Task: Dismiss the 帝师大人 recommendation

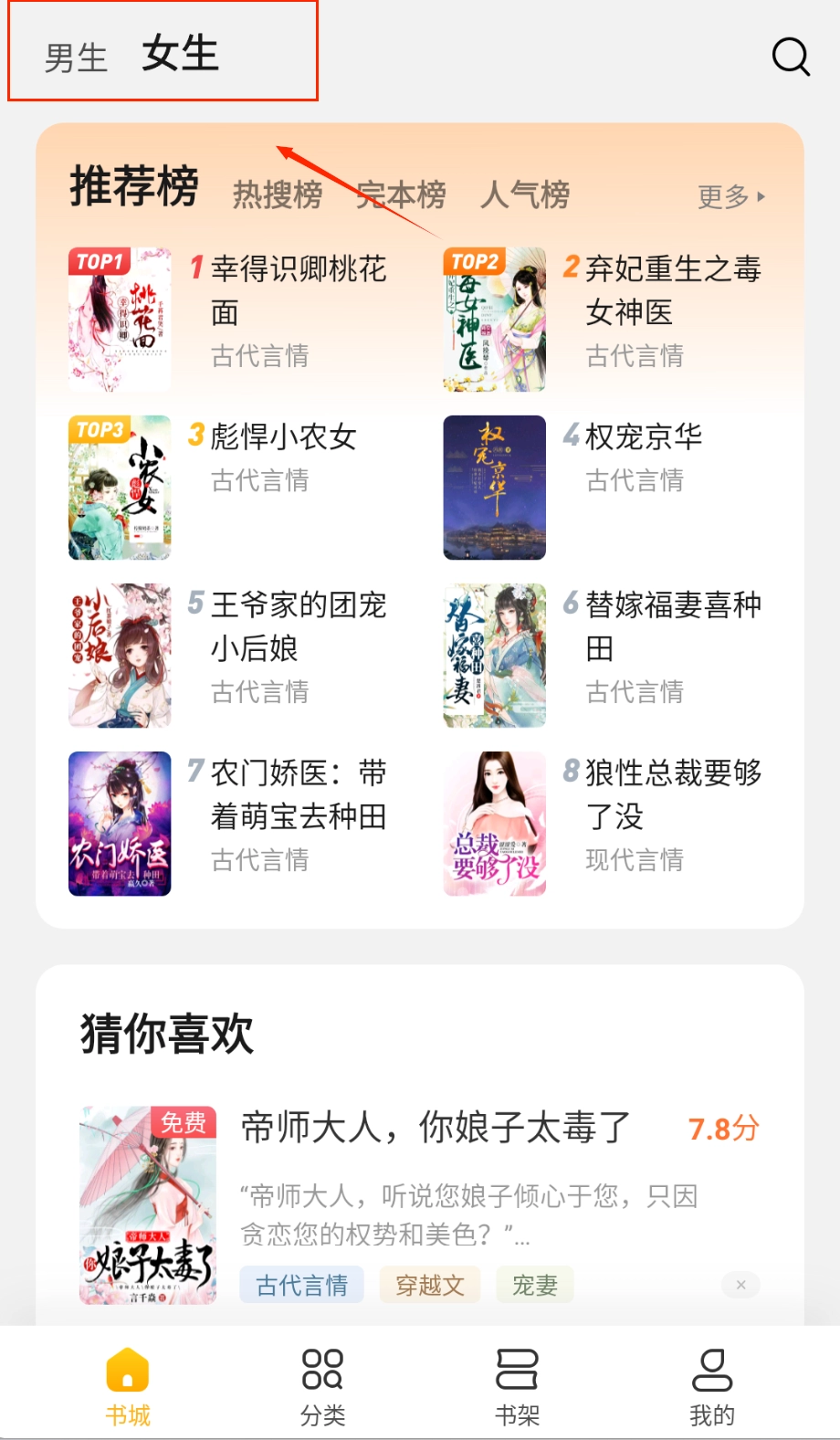Action: tap(740, 1285)
